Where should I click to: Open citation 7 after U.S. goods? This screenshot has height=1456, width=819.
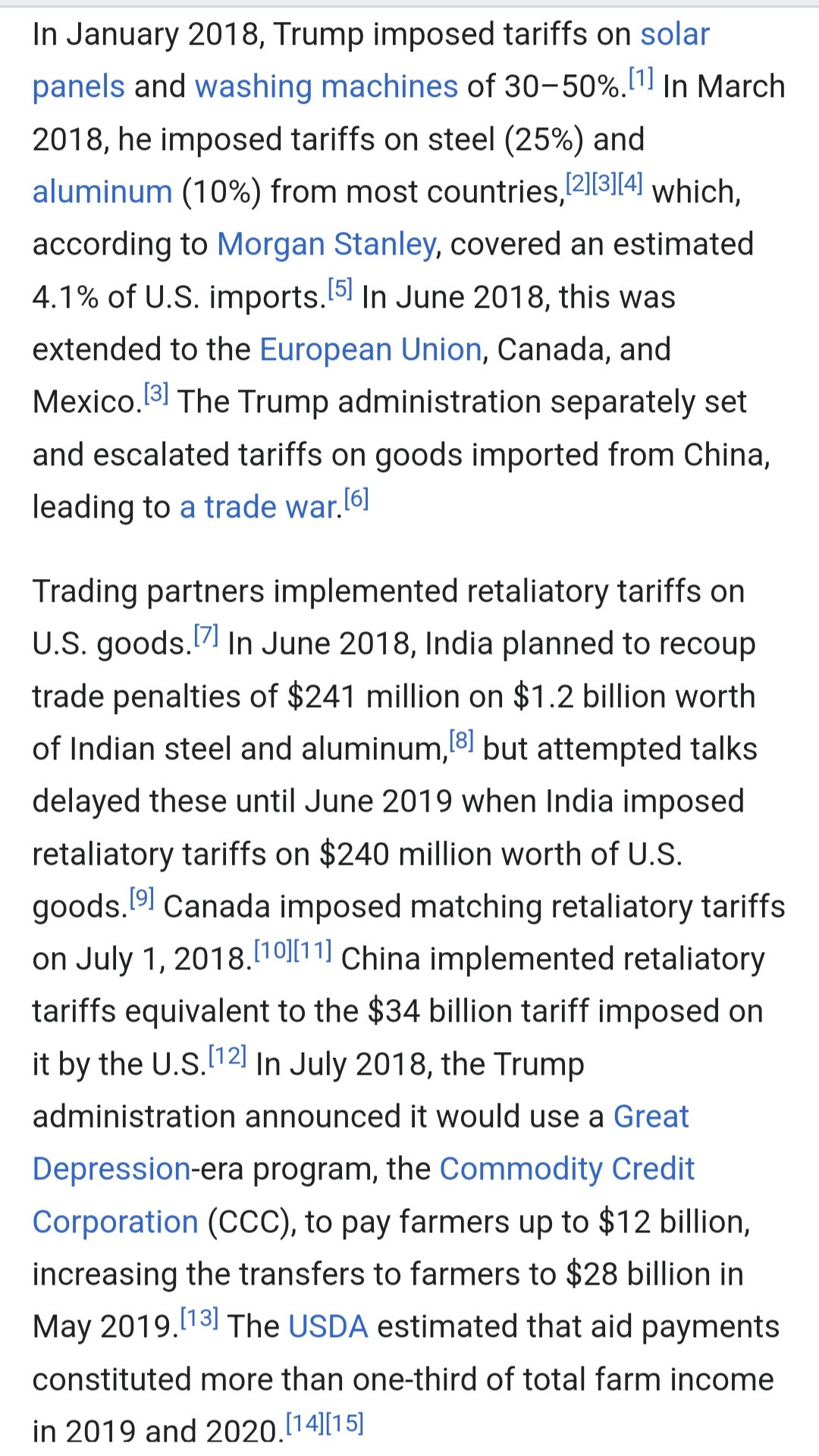tap(206, 634)
